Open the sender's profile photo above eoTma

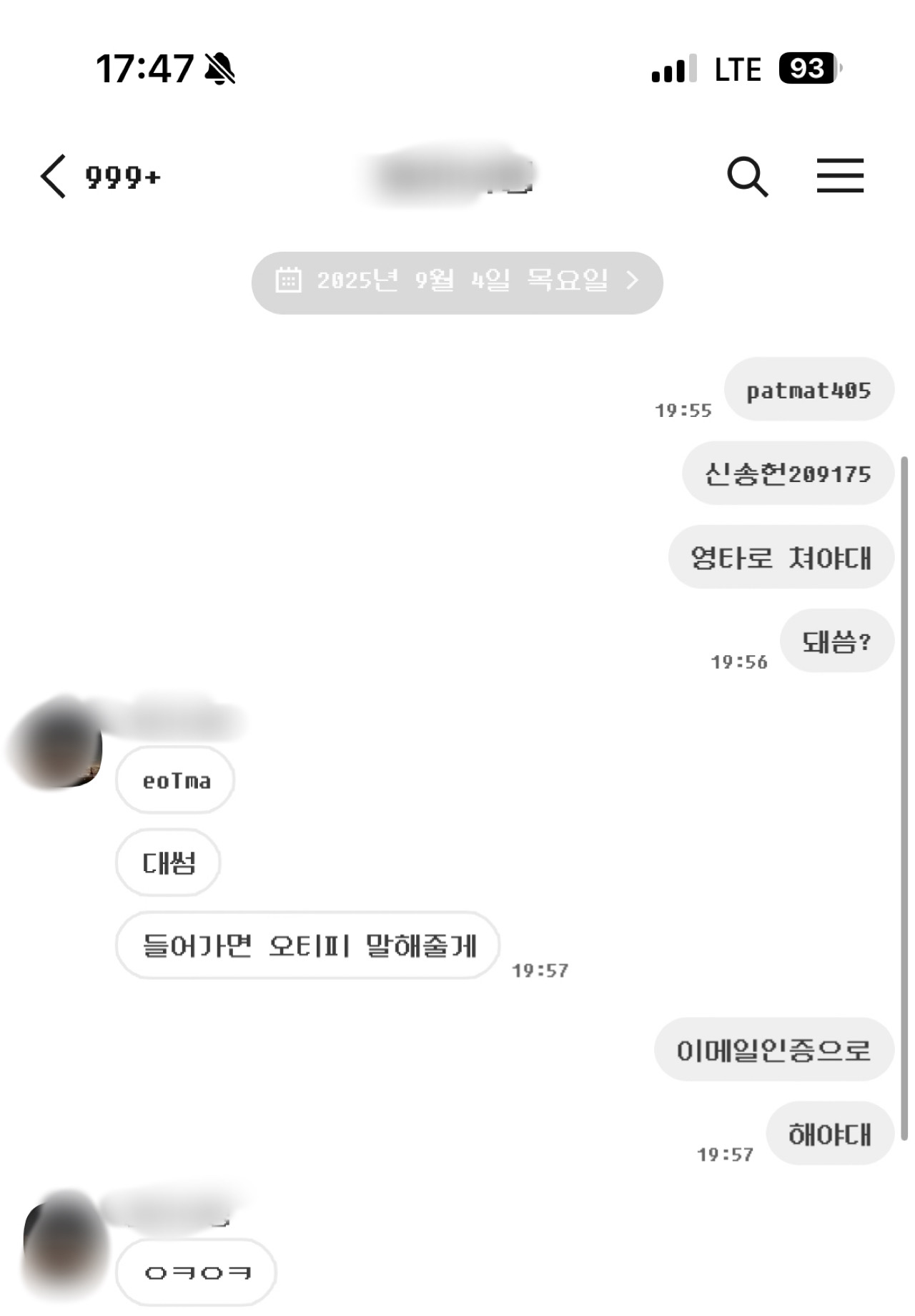pyautogui.click(x=59, y=745)
